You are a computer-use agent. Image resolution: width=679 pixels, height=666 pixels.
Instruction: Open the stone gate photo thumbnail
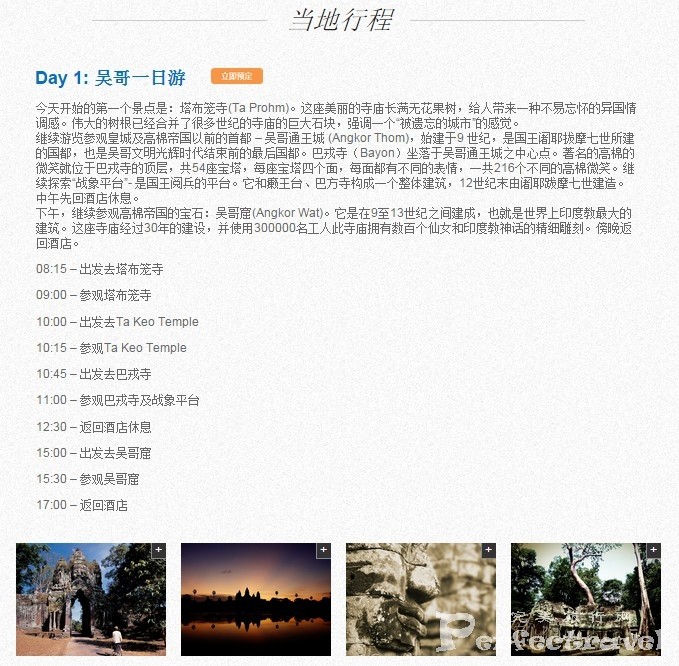point(90,598)
